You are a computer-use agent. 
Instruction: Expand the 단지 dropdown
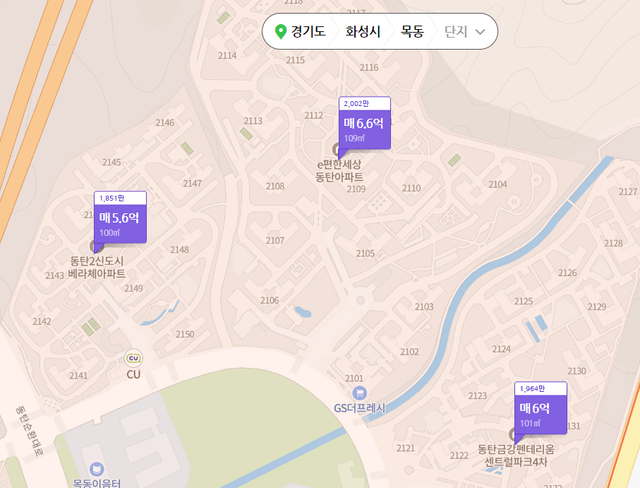pos(466,31)
